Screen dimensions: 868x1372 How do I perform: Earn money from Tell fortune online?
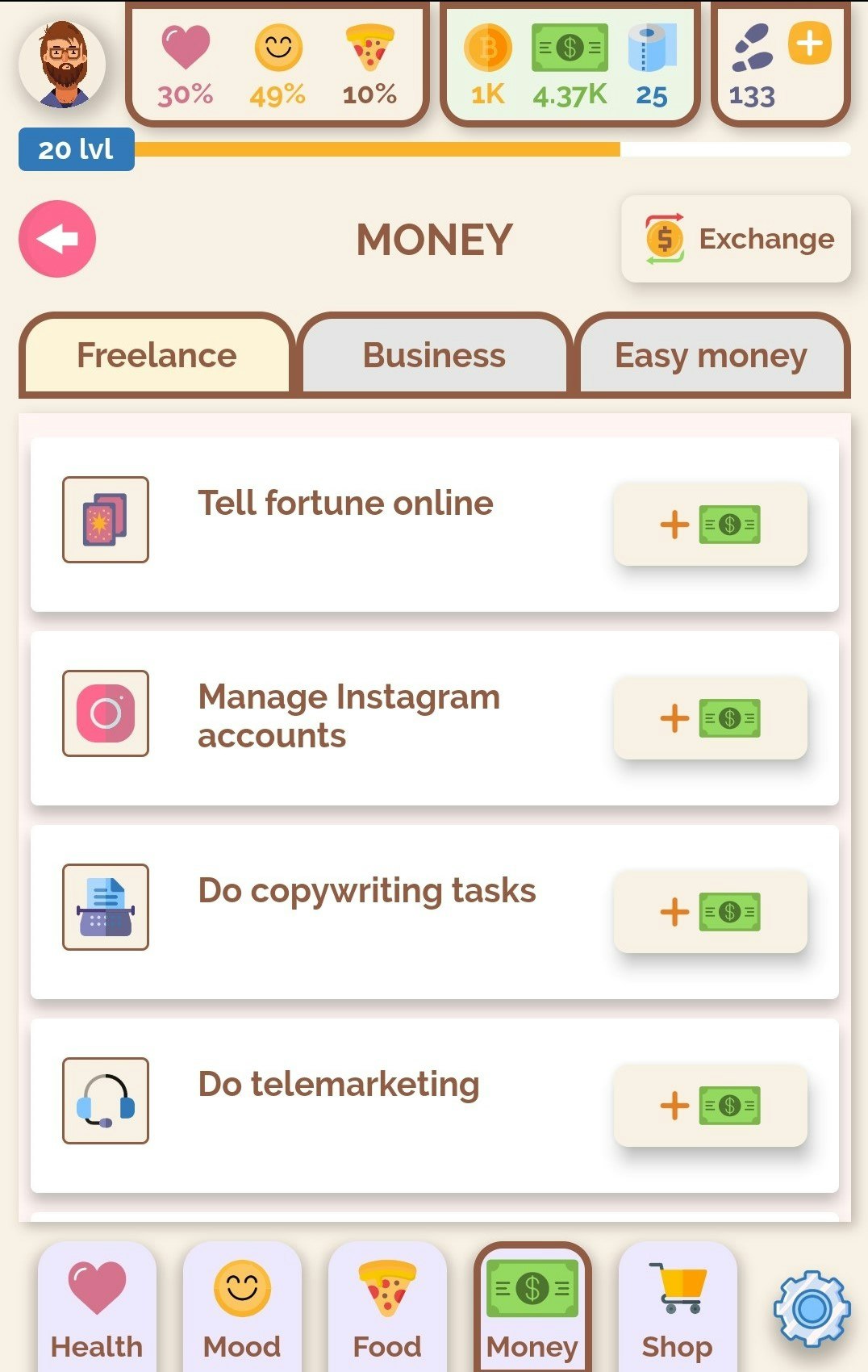coord(710,525)
